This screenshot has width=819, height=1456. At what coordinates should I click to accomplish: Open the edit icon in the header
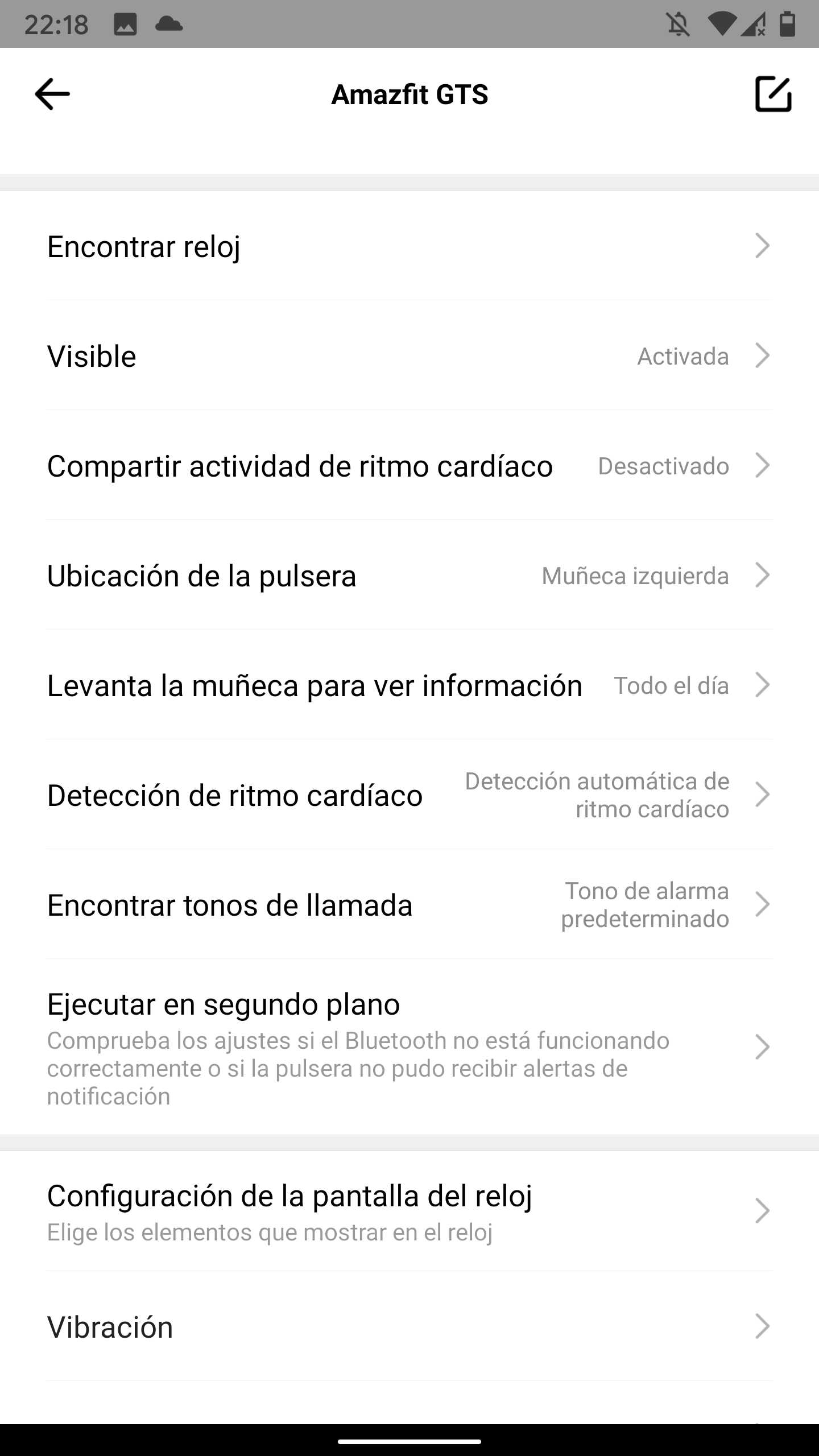tap(773, 94)
